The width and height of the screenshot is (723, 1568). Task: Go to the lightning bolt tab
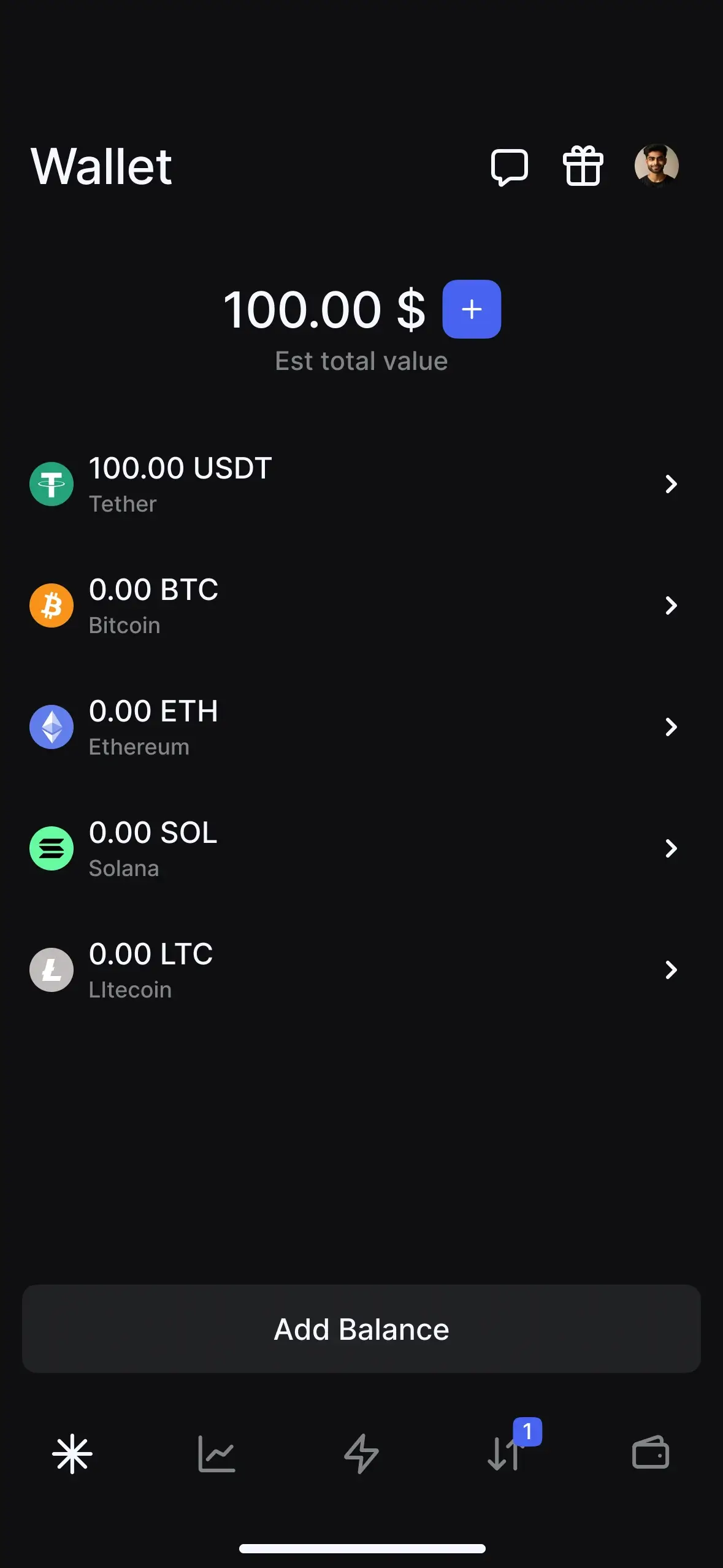[x=361, y=1453]
